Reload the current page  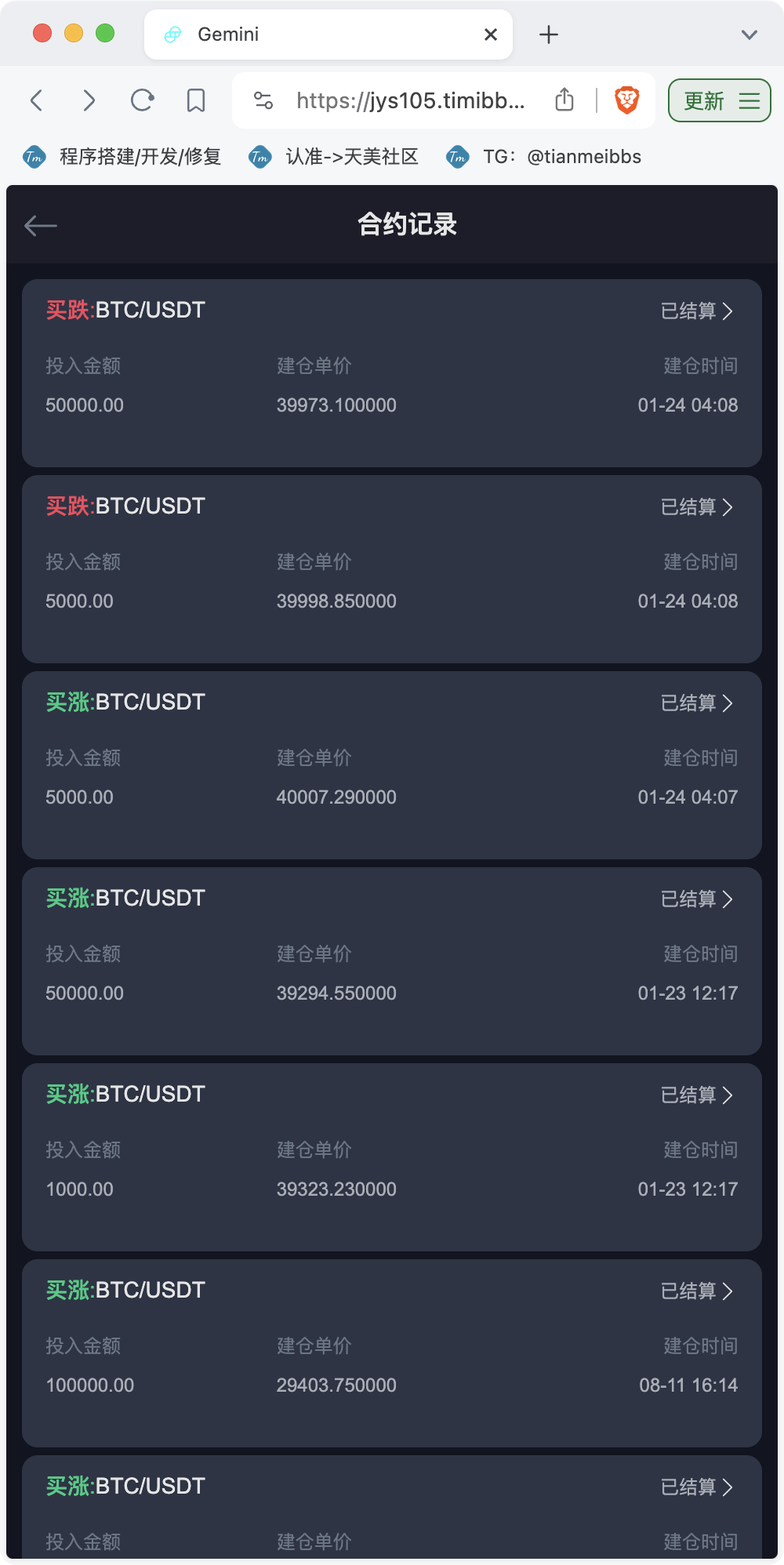[x=142, y=100]
